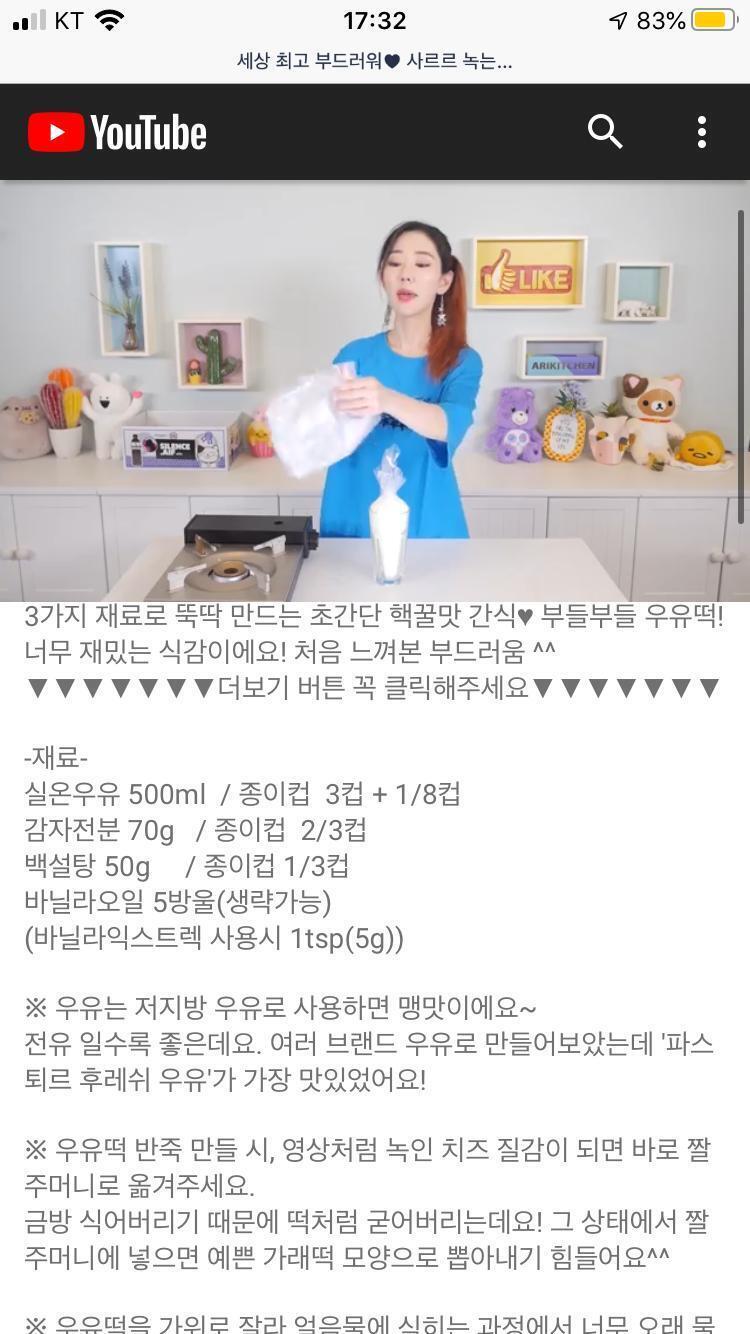Open YouTube search
750x1334 pixels.
(x=605, y=131)
